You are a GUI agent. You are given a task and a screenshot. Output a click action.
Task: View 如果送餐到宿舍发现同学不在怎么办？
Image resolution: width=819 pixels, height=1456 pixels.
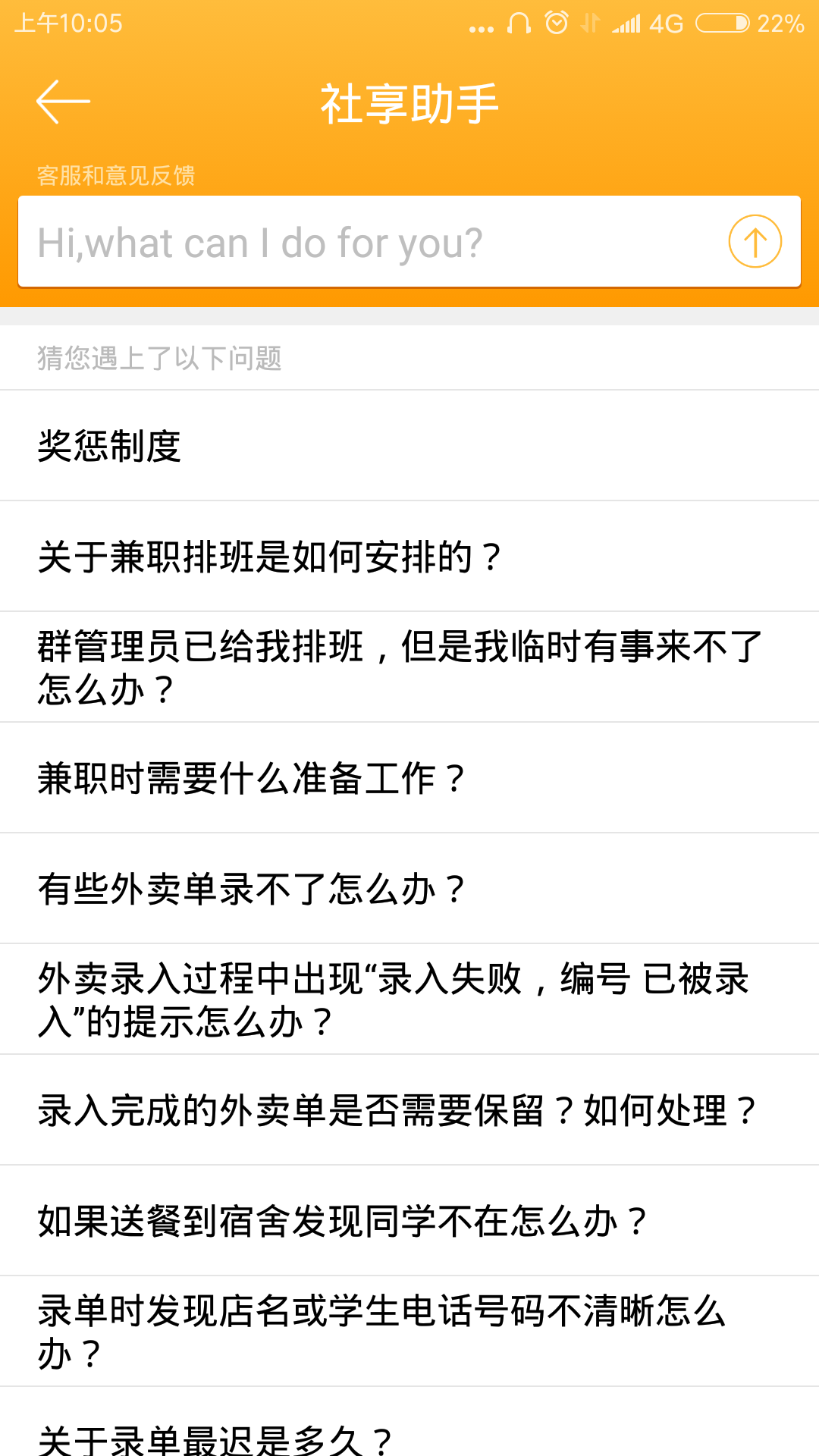[x=343, y=1221]
